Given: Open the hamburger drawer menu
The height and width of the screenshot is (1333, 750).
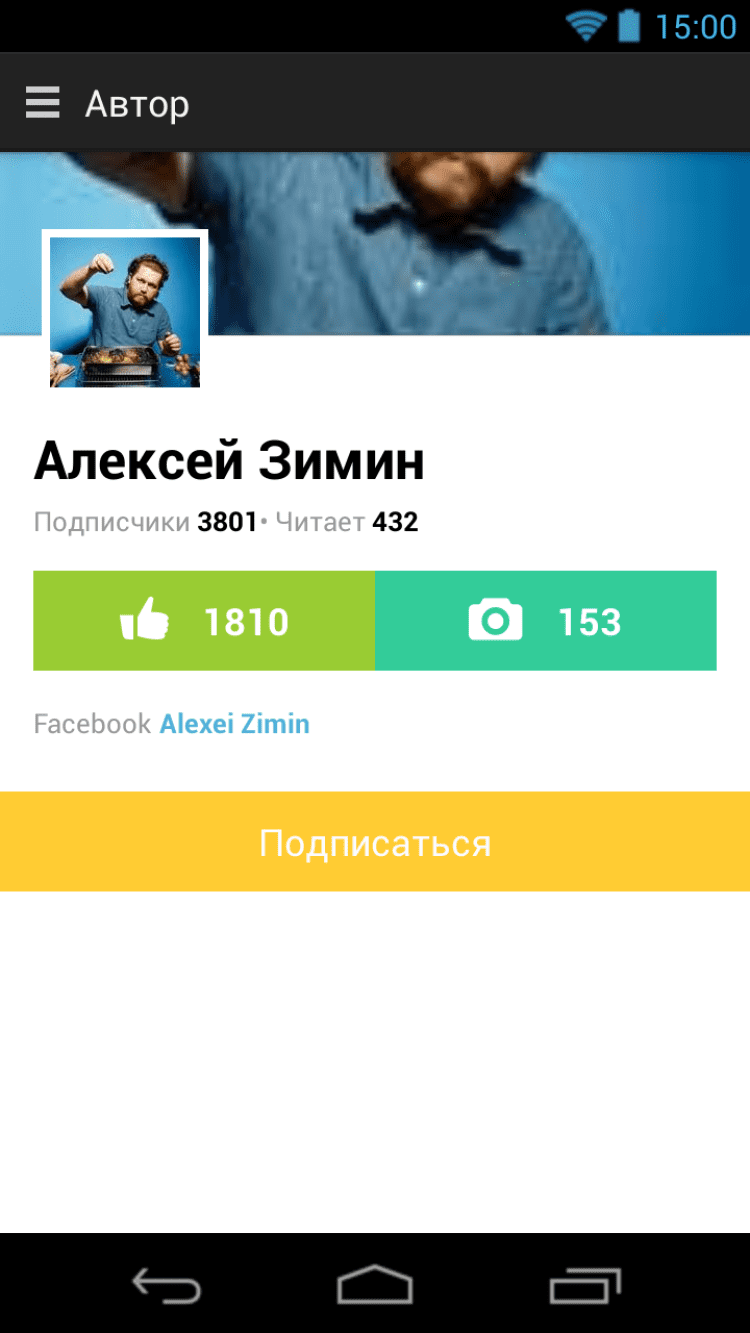Looking at the screenshot, I should [42, 103].
